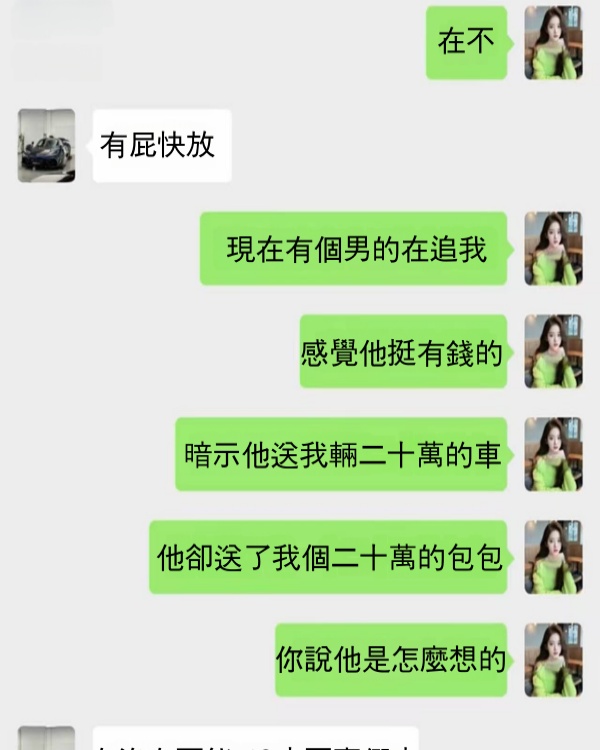Tap the sender's avatar next to 在不

click(553, 42)
